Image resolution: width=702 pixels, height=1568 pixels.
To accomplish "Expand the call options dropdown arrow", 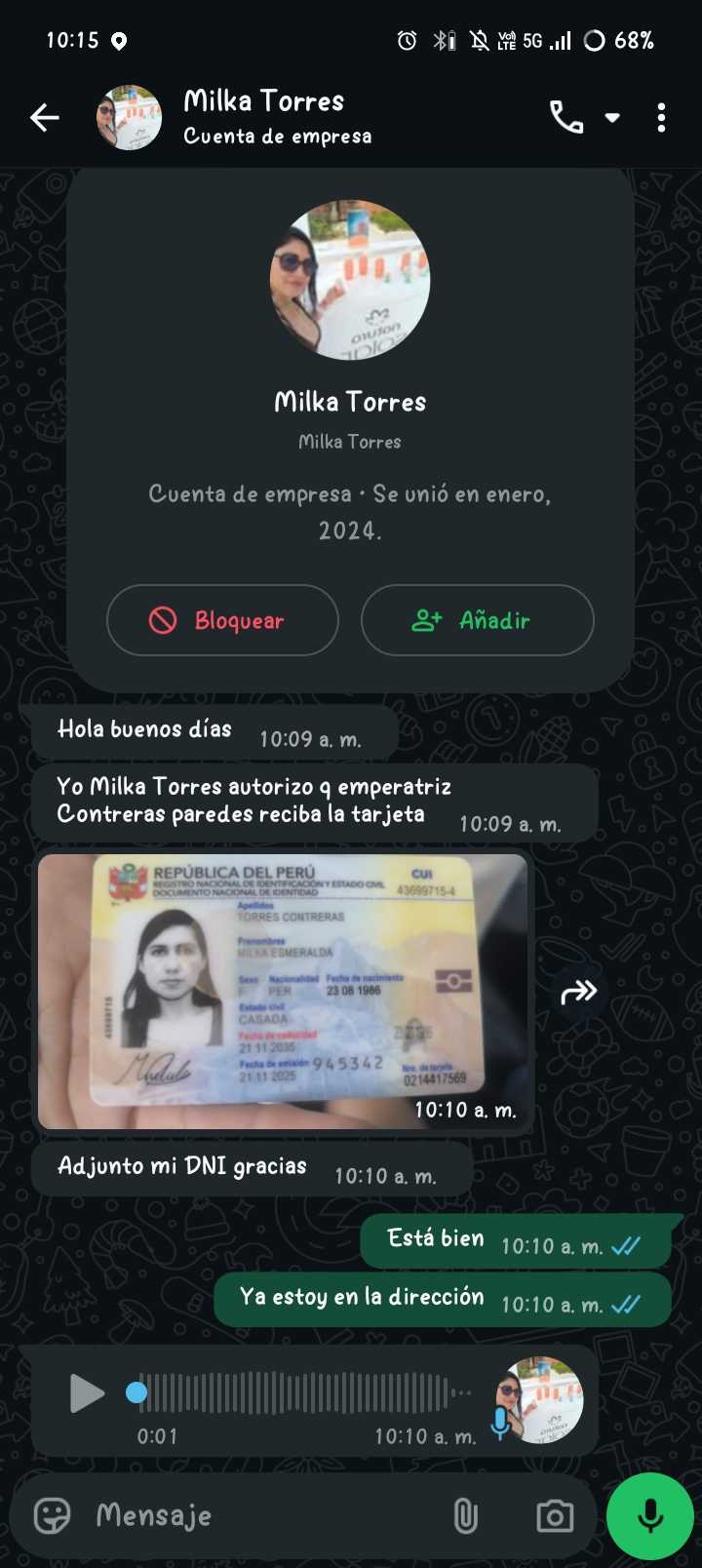I will tap(612, 118).
